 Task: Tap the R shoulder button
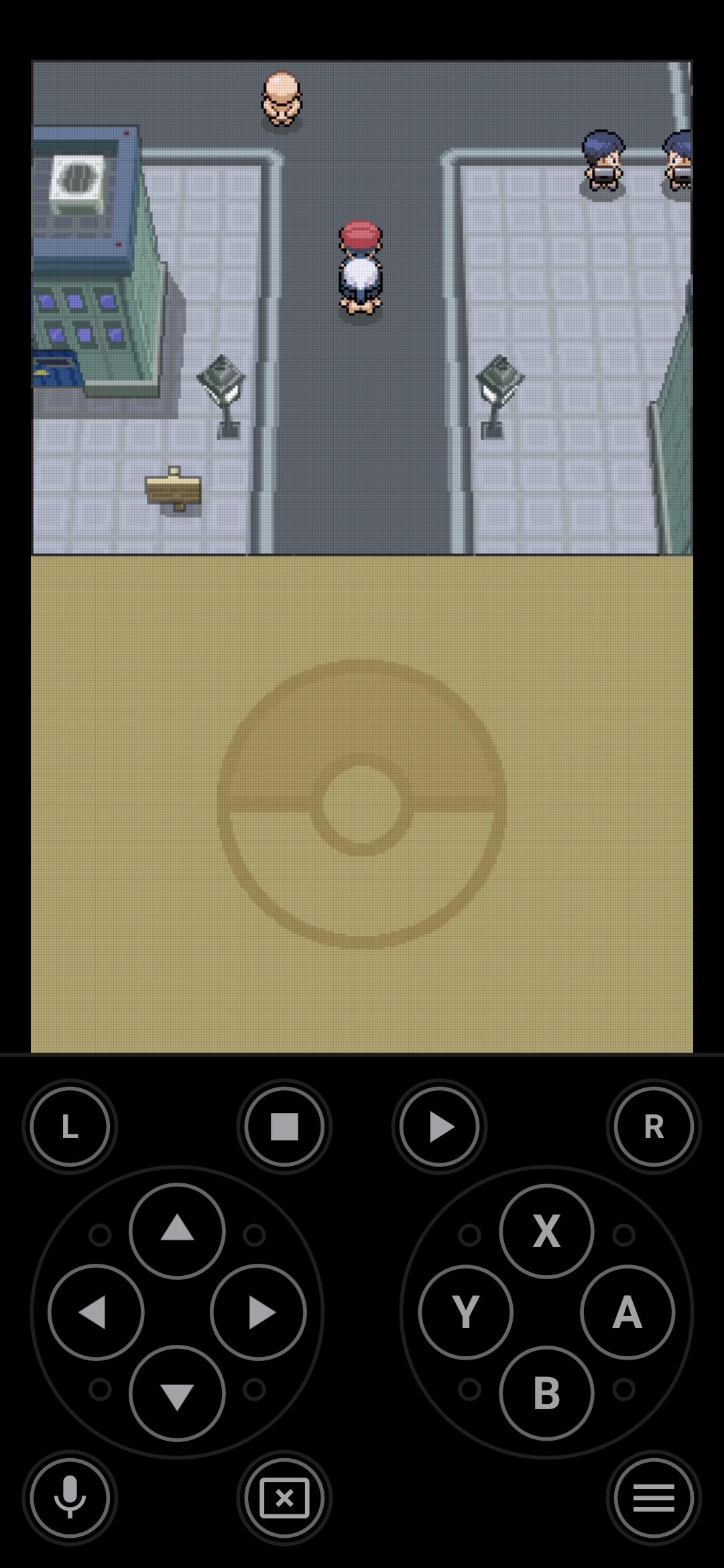(654, 1126)
